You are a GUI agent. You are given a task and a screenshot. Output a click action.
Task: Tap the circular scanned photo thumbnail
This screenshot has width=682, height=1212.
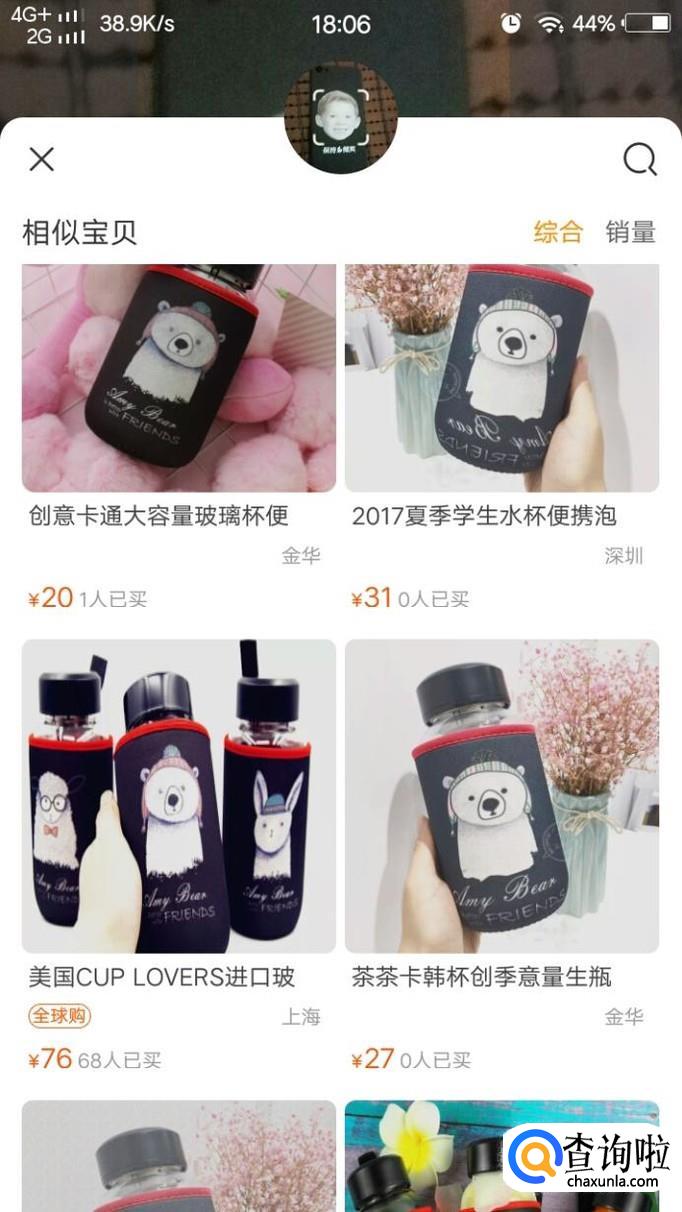coord(341,117)
